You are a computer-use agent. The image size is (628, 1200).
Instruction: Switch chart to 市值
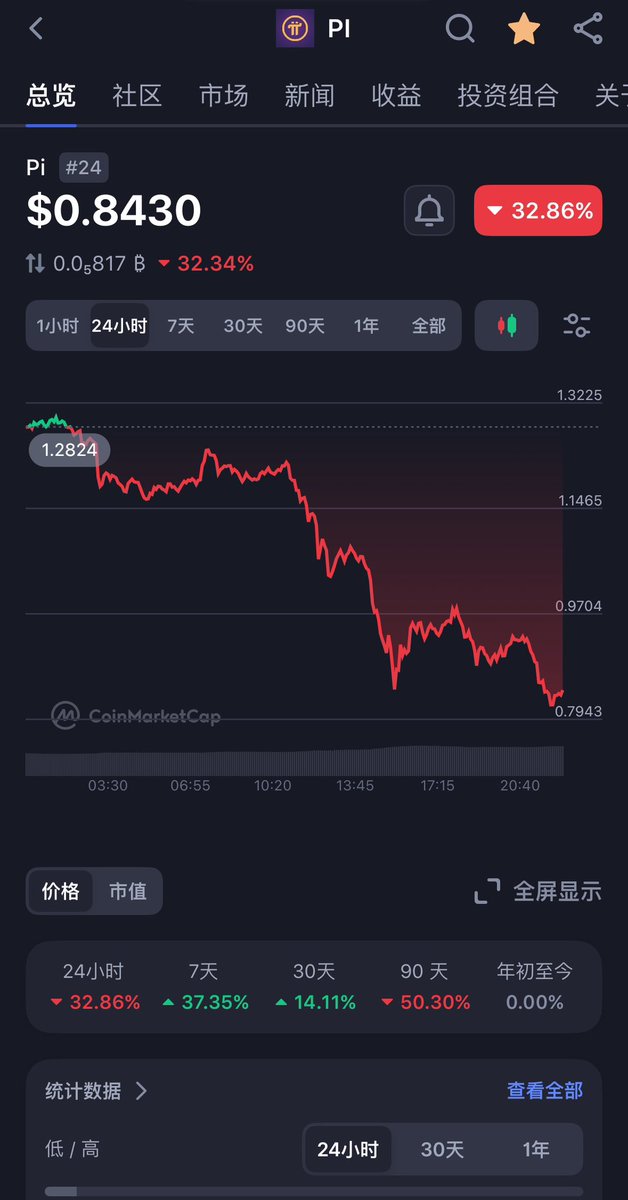pyautogui.click(x=127, y=891)
